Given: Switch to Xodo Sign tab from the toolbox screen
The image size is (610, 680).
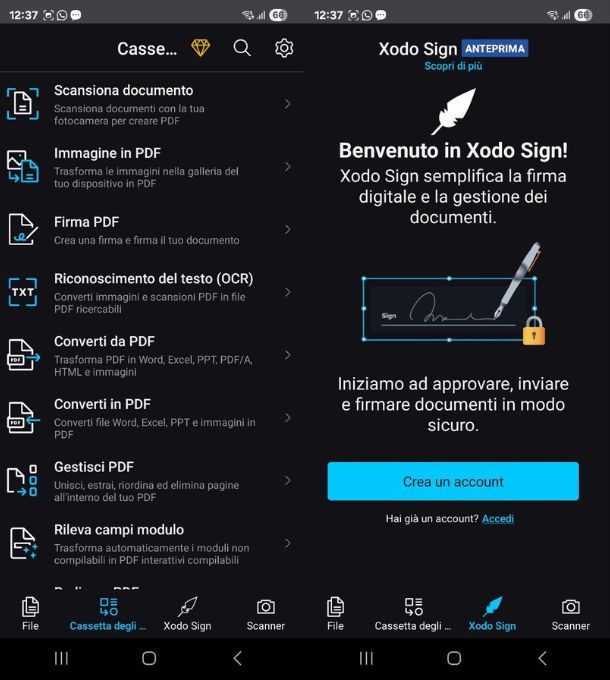Looking at the screenshot, I should [188, 613].
